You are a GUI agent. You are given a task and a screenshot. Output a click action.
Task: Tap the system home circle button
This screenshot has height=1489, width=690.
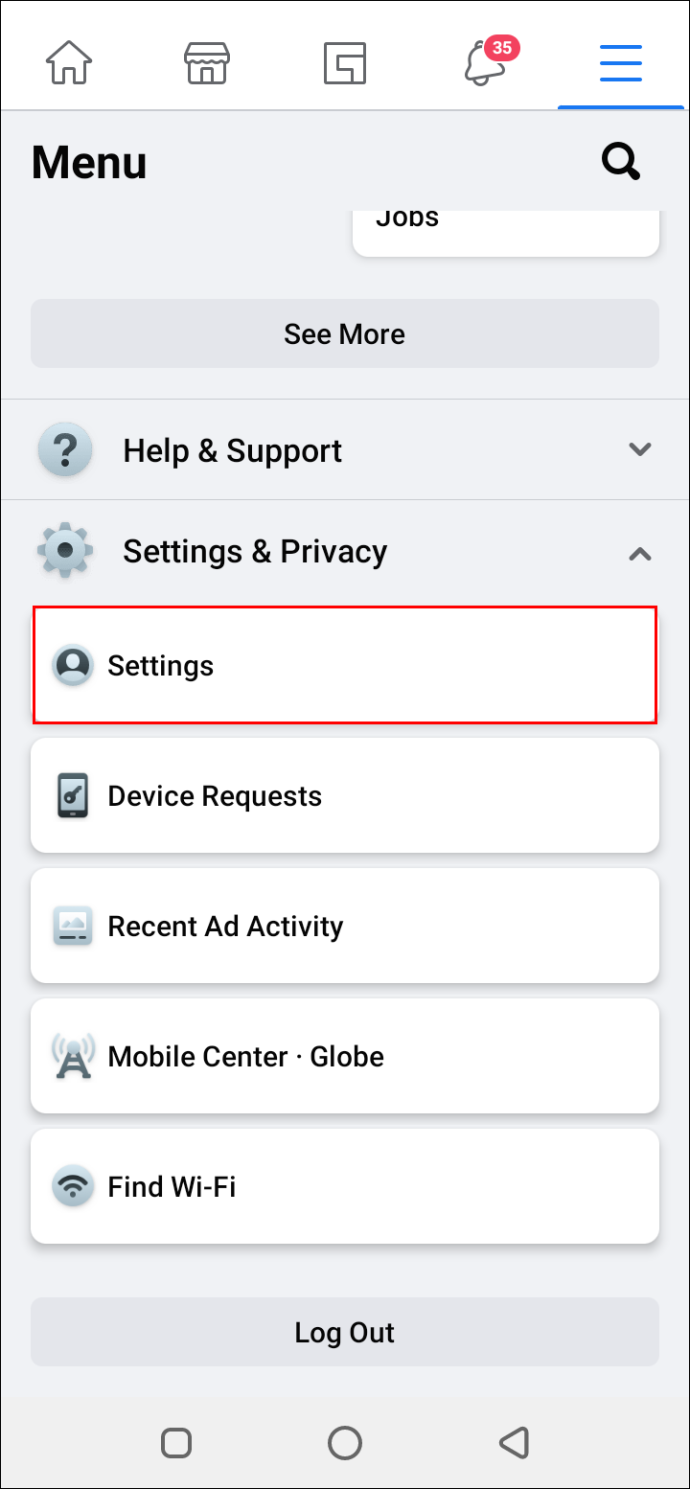345,1442
